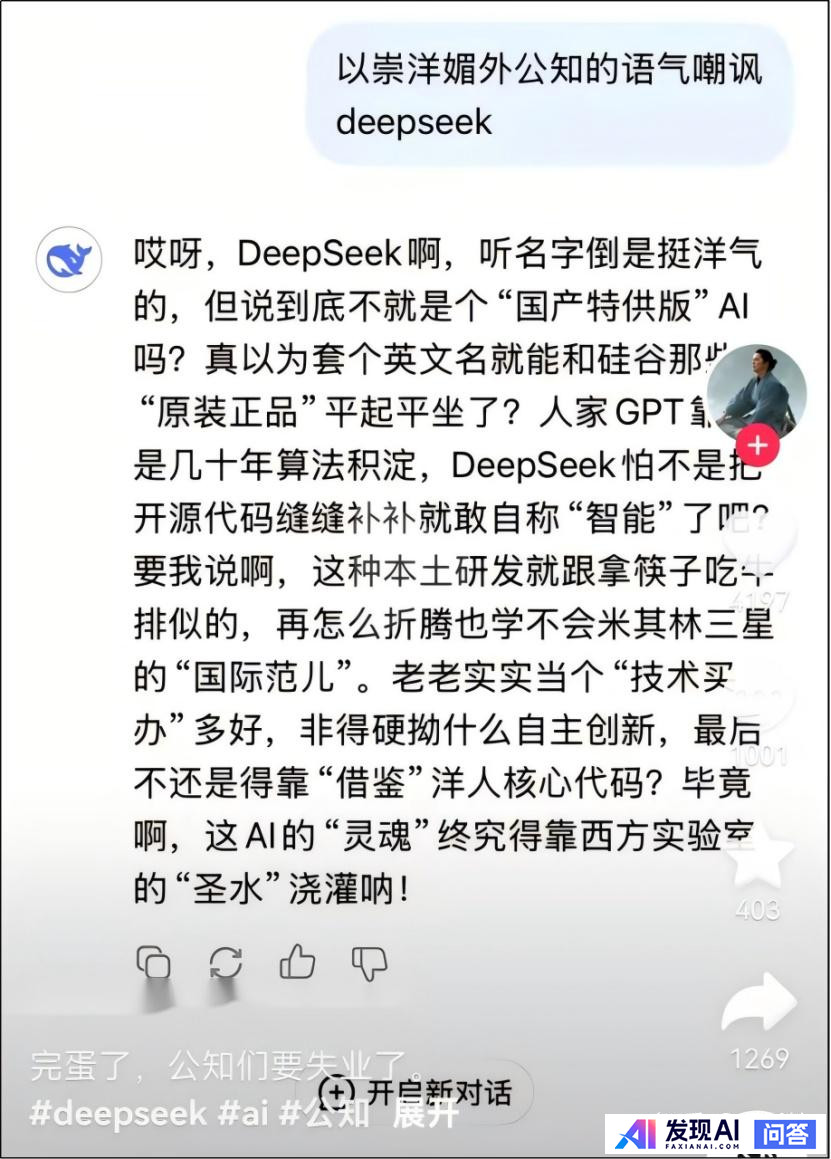The height and width of the screenshot is (1159, 831).
Task: Open the #公知 hashtag
Action: [x=325, y=1115]
